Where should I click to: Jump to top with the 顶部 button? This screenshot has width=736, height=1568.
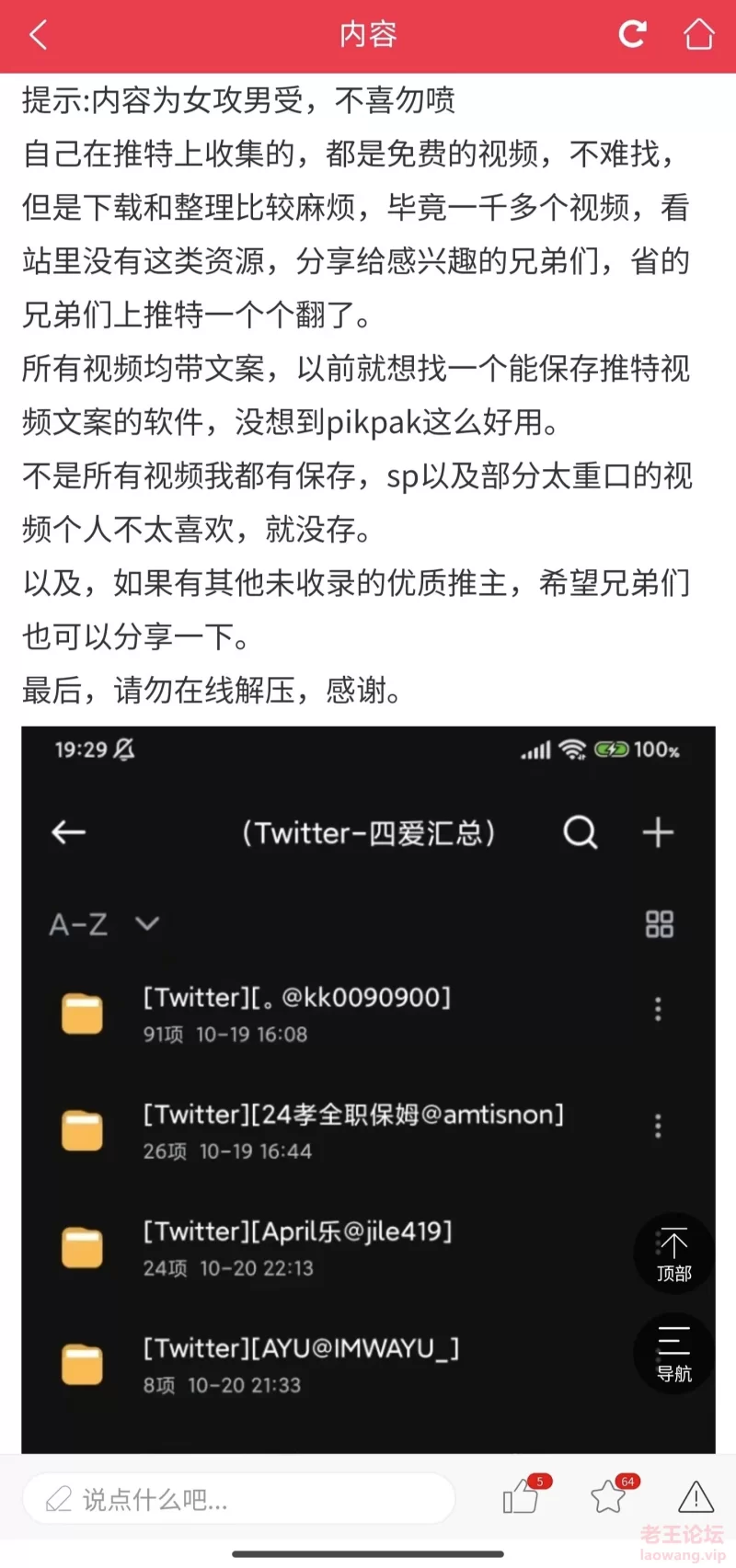(673, 1254)
